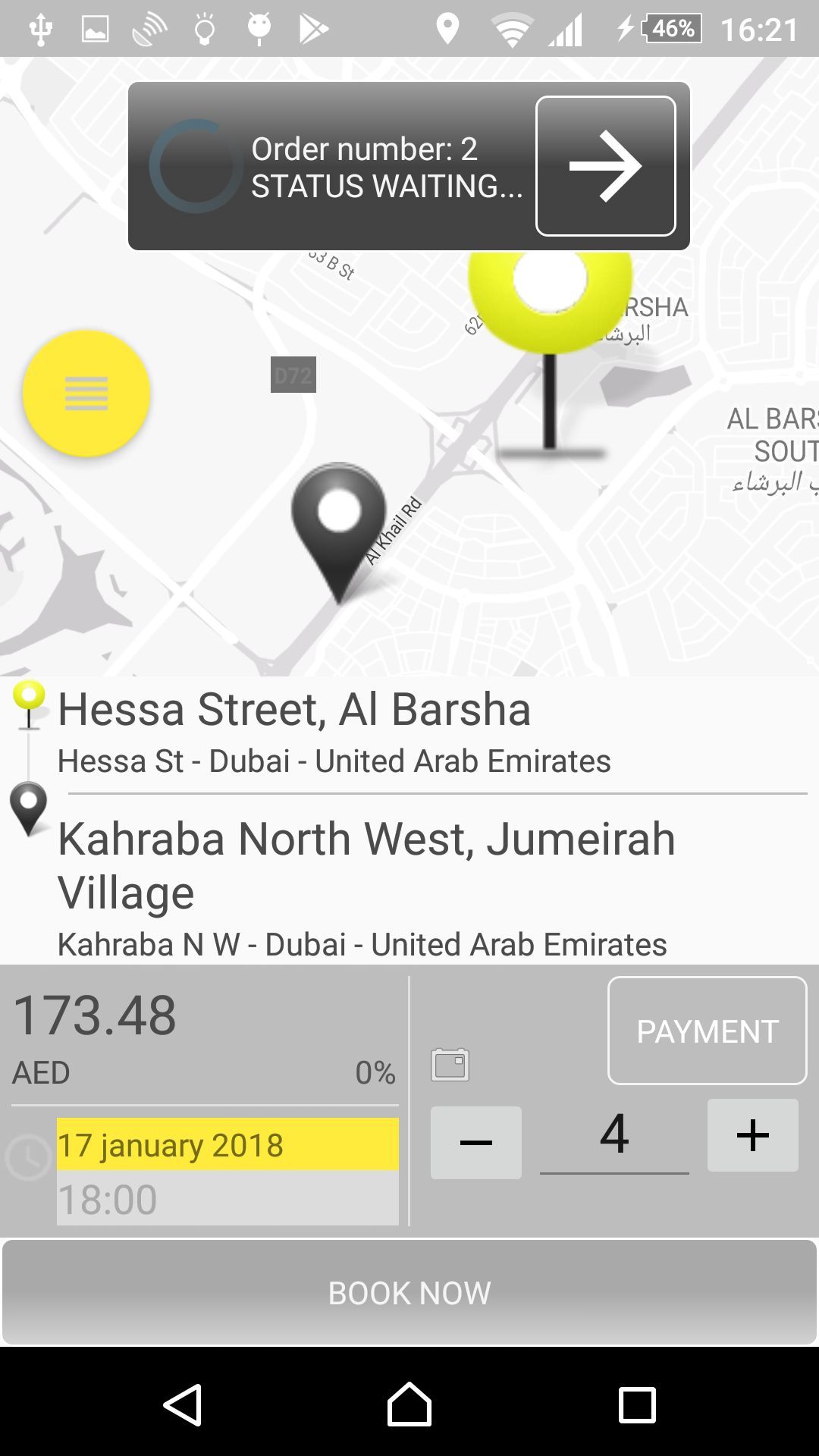Return to the home screen

click(409, 1404)
